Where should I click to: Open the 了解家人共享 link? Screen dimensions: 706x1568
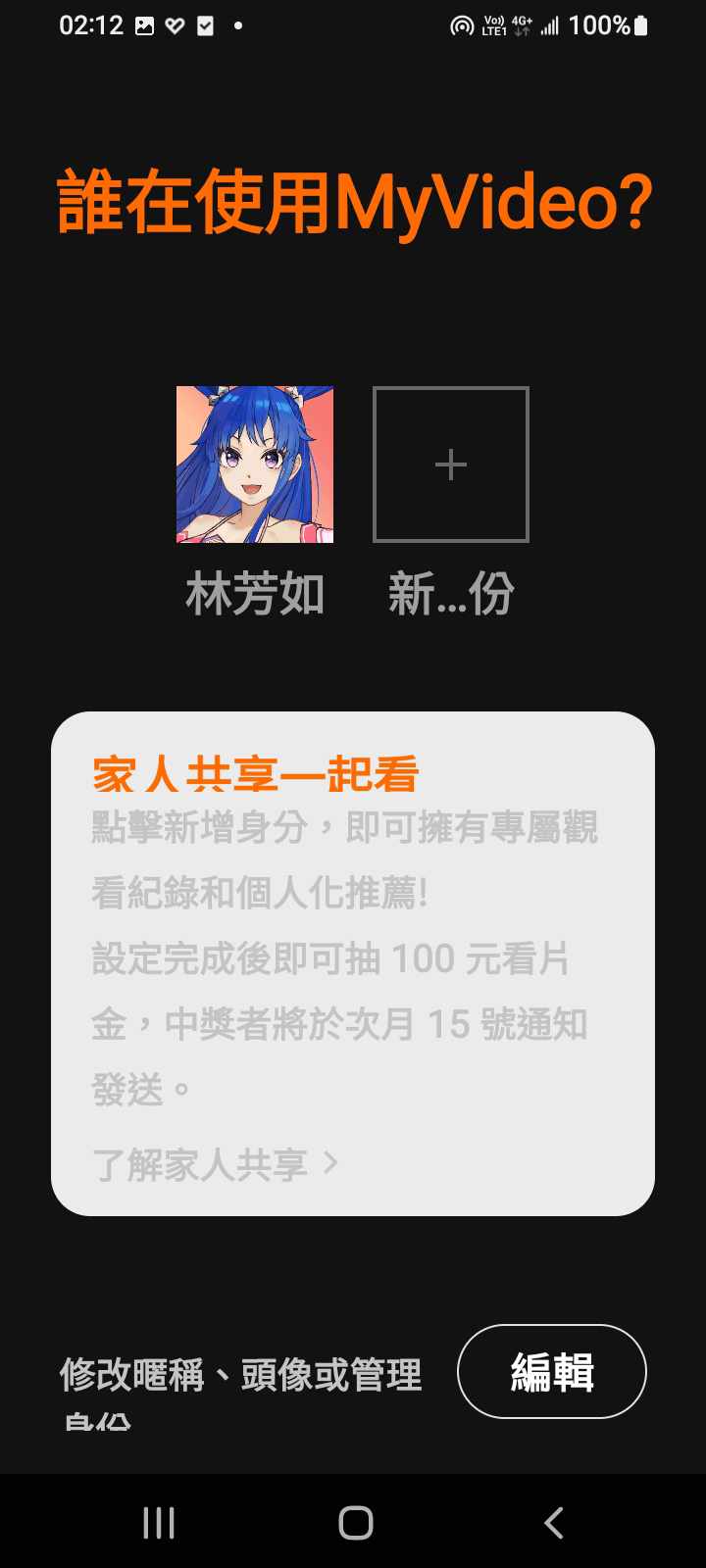click(214, 1164)
